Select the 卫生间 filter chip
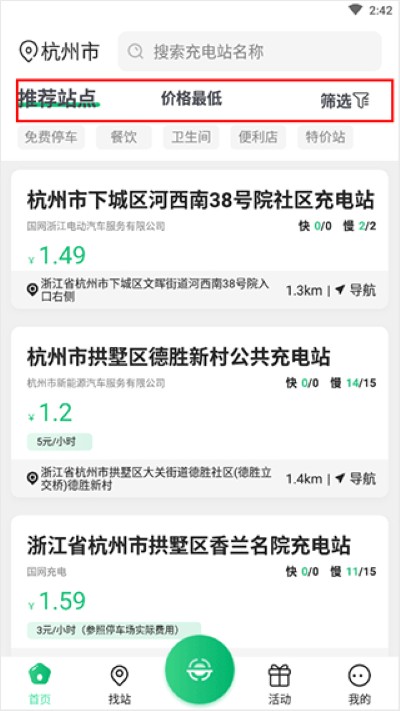 tap(191, 137)
